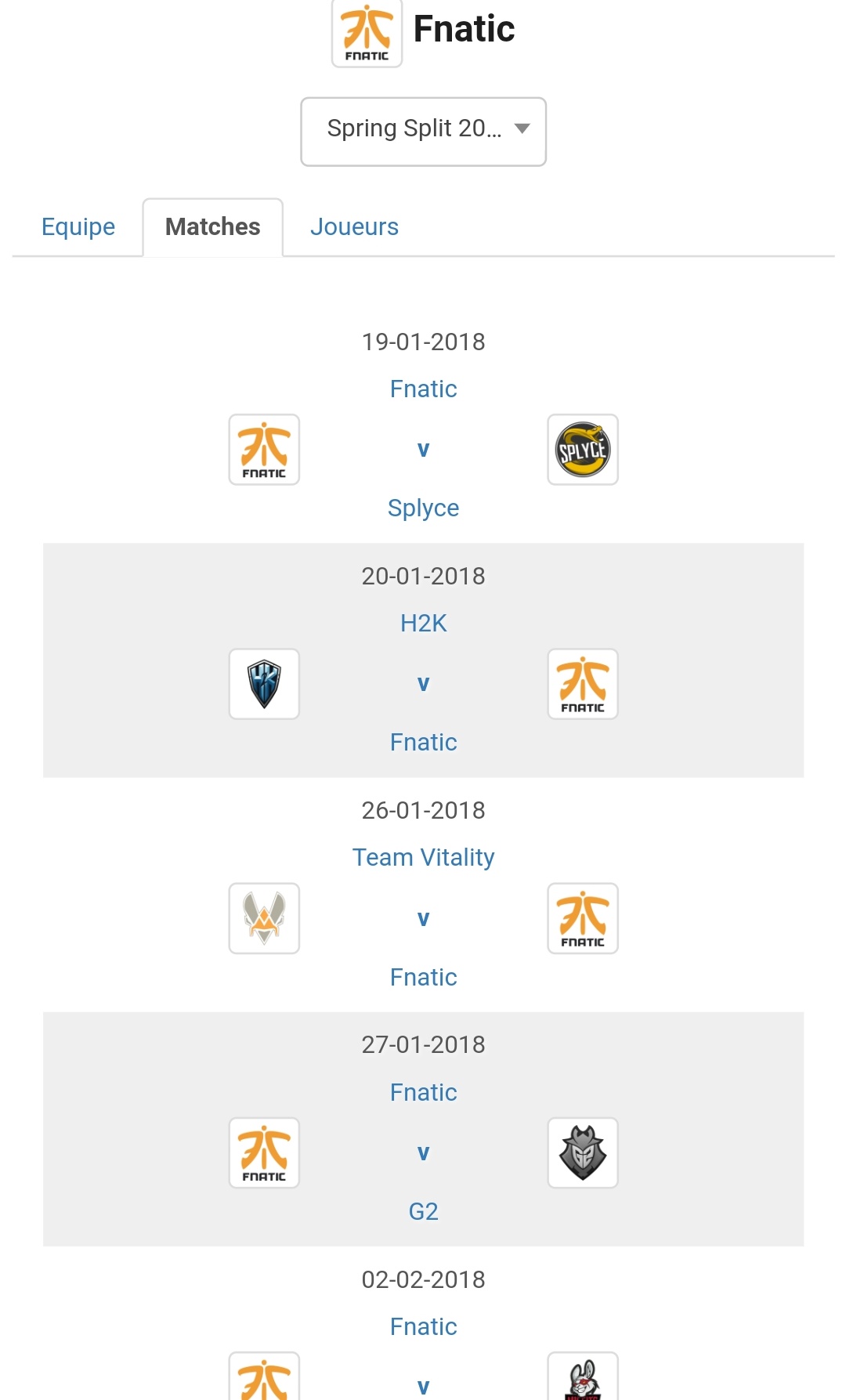Tap the G2 samurai logo
This screenshot has height=1400, width=846.
[583, 1152]
